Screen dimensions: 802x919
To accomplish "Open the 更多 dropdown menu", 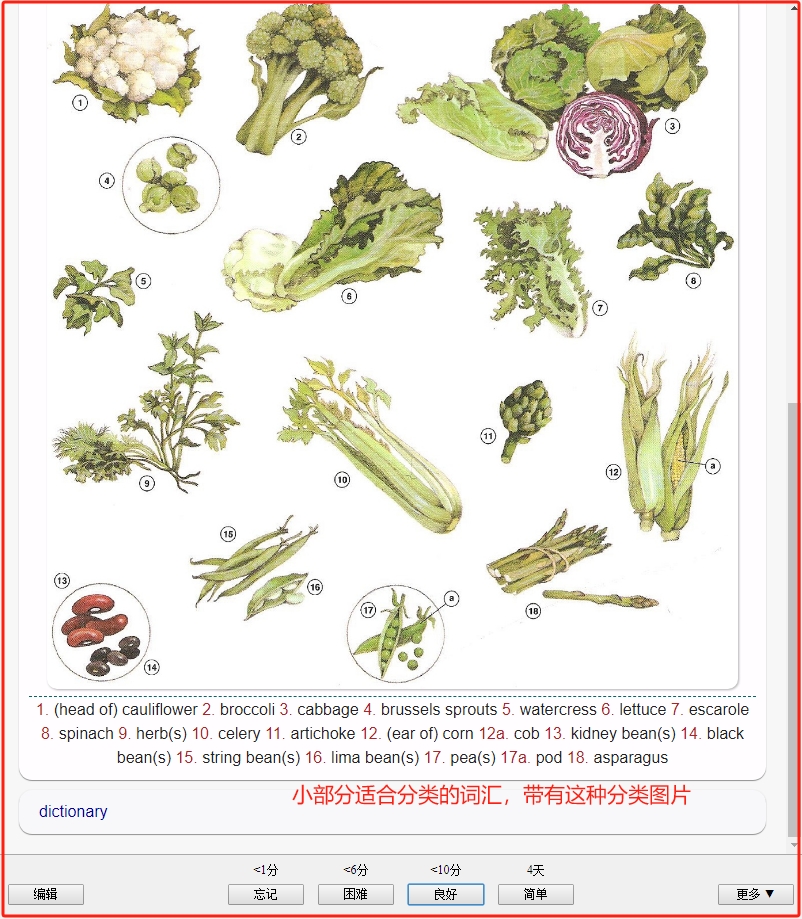I will tap(755, 894).
